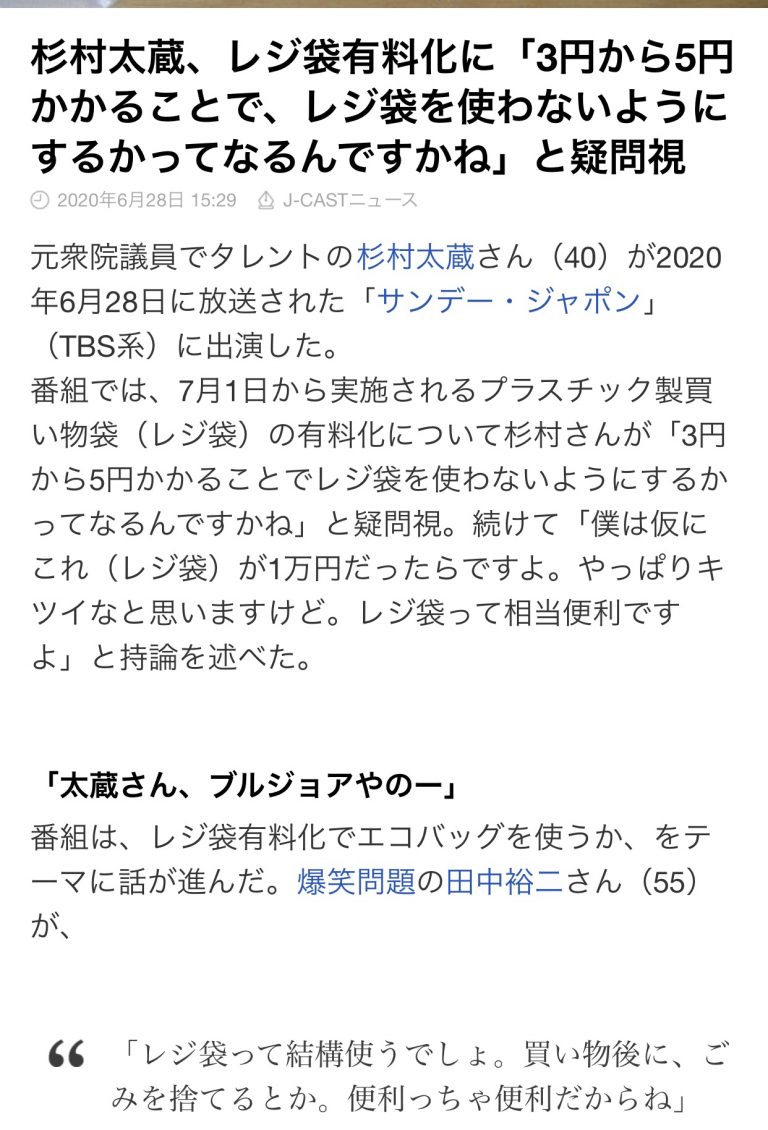Open the サンデー・ジャポン link

point(508,302)
